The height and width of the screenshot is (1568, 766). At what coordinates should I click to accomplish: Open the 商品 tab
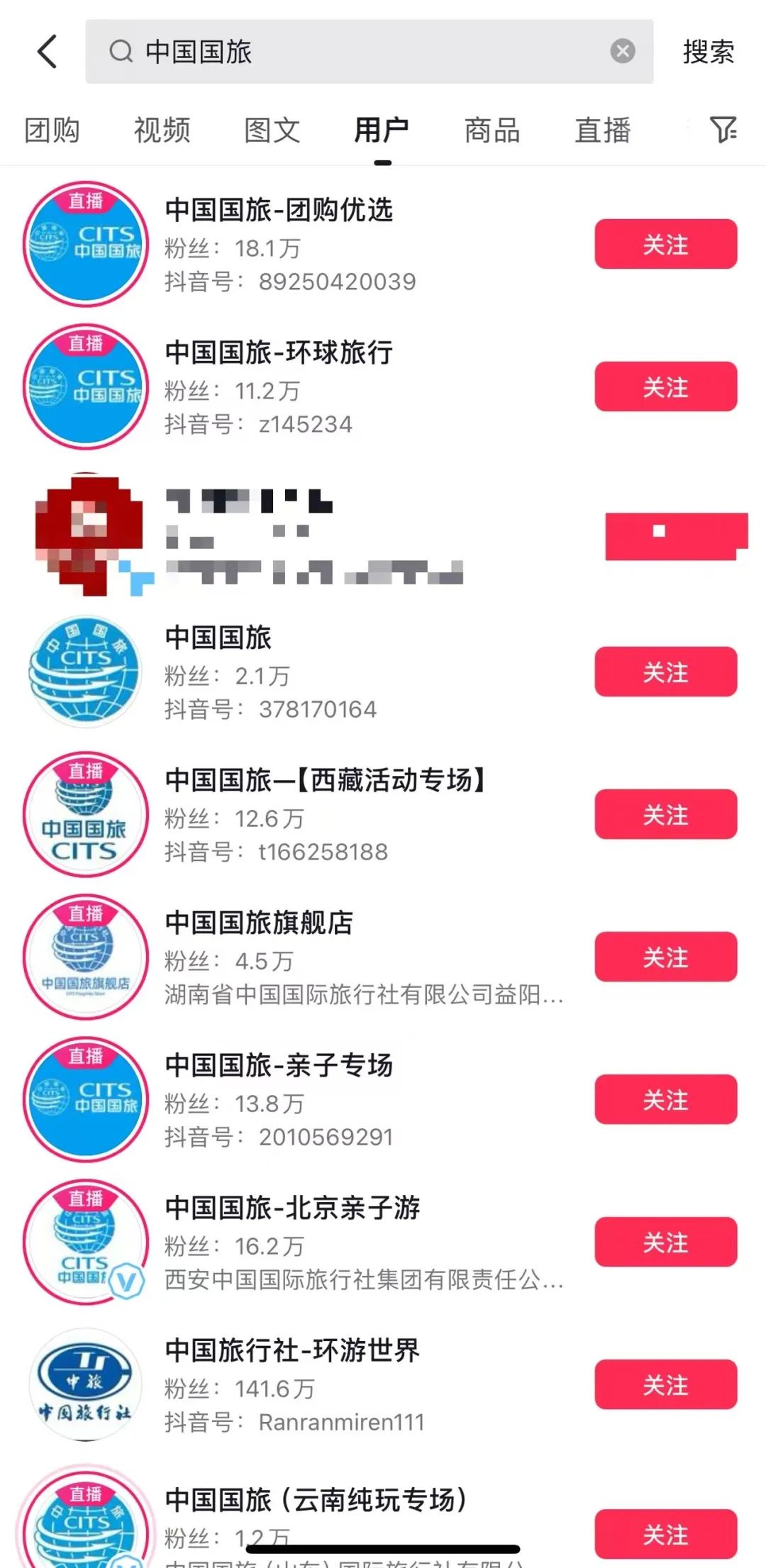(x=492, y=130)
